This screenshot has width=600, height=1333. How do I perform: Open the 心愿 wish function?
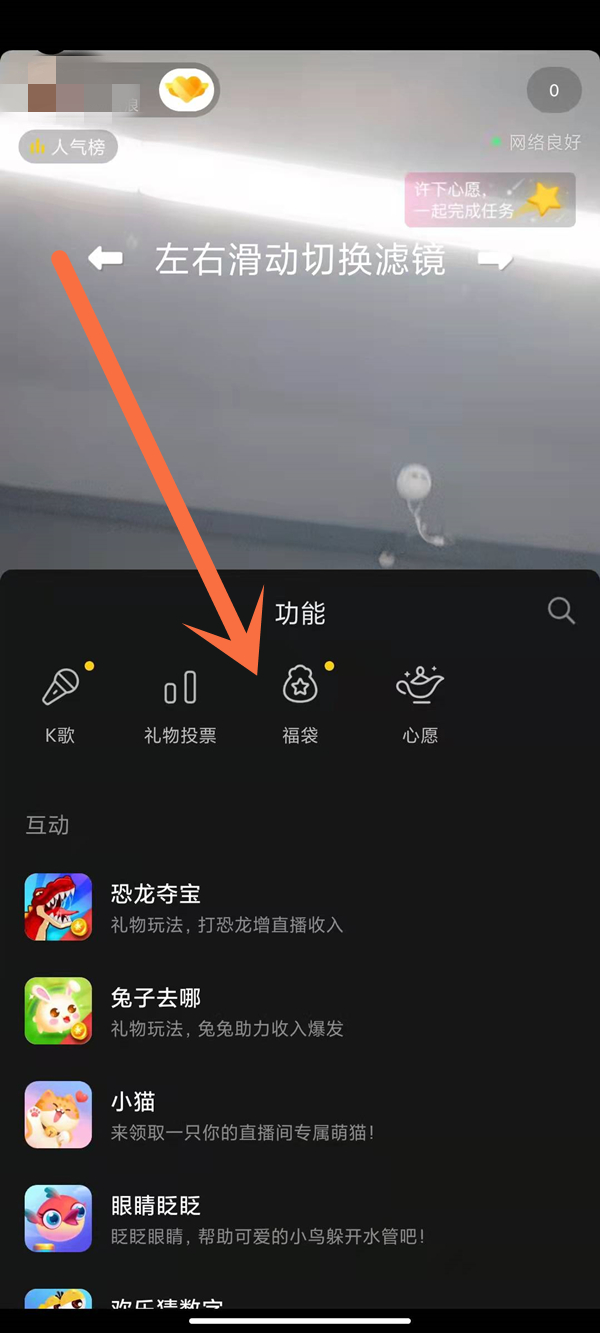click(x=420, y=705)
